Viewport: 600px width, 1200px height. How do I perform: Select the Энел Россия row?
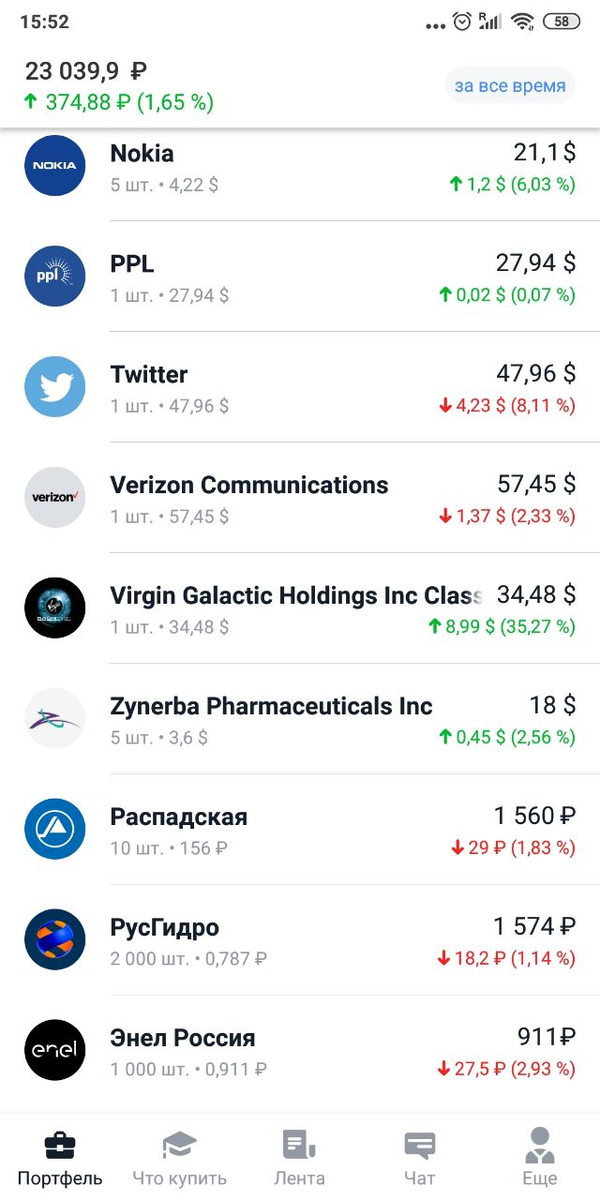300,1051
